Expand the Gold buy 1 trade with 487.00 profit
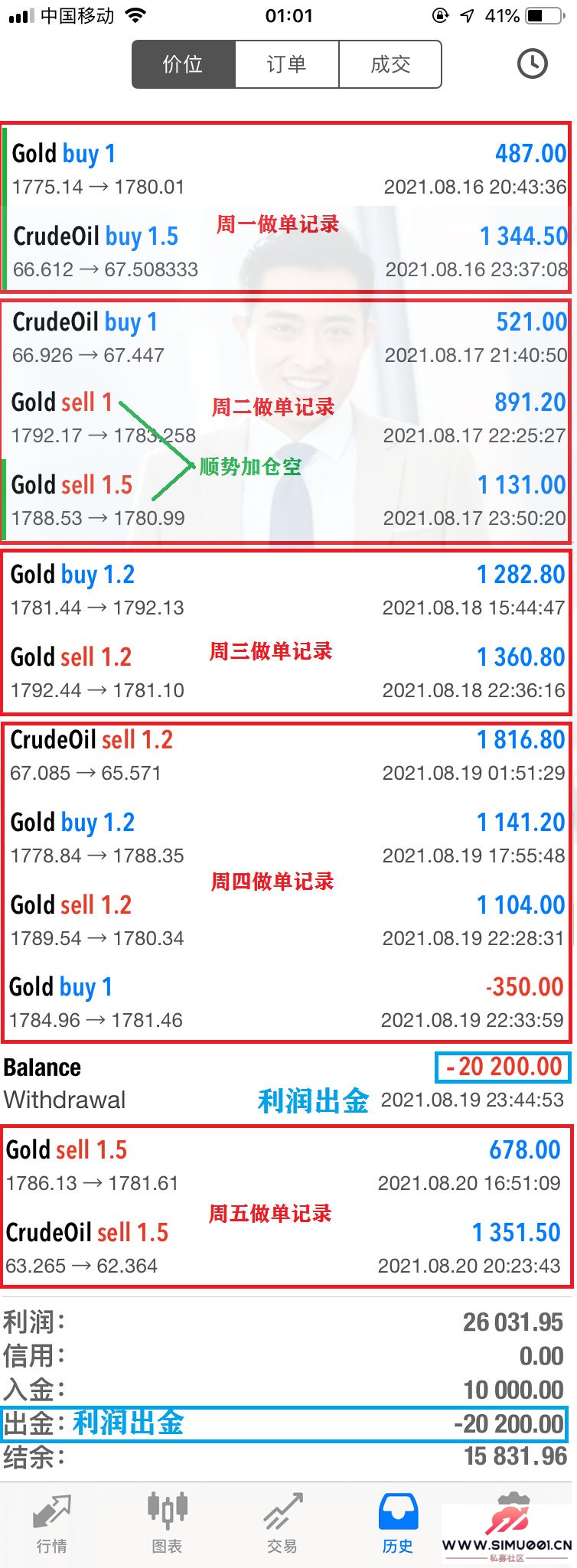 288,169
